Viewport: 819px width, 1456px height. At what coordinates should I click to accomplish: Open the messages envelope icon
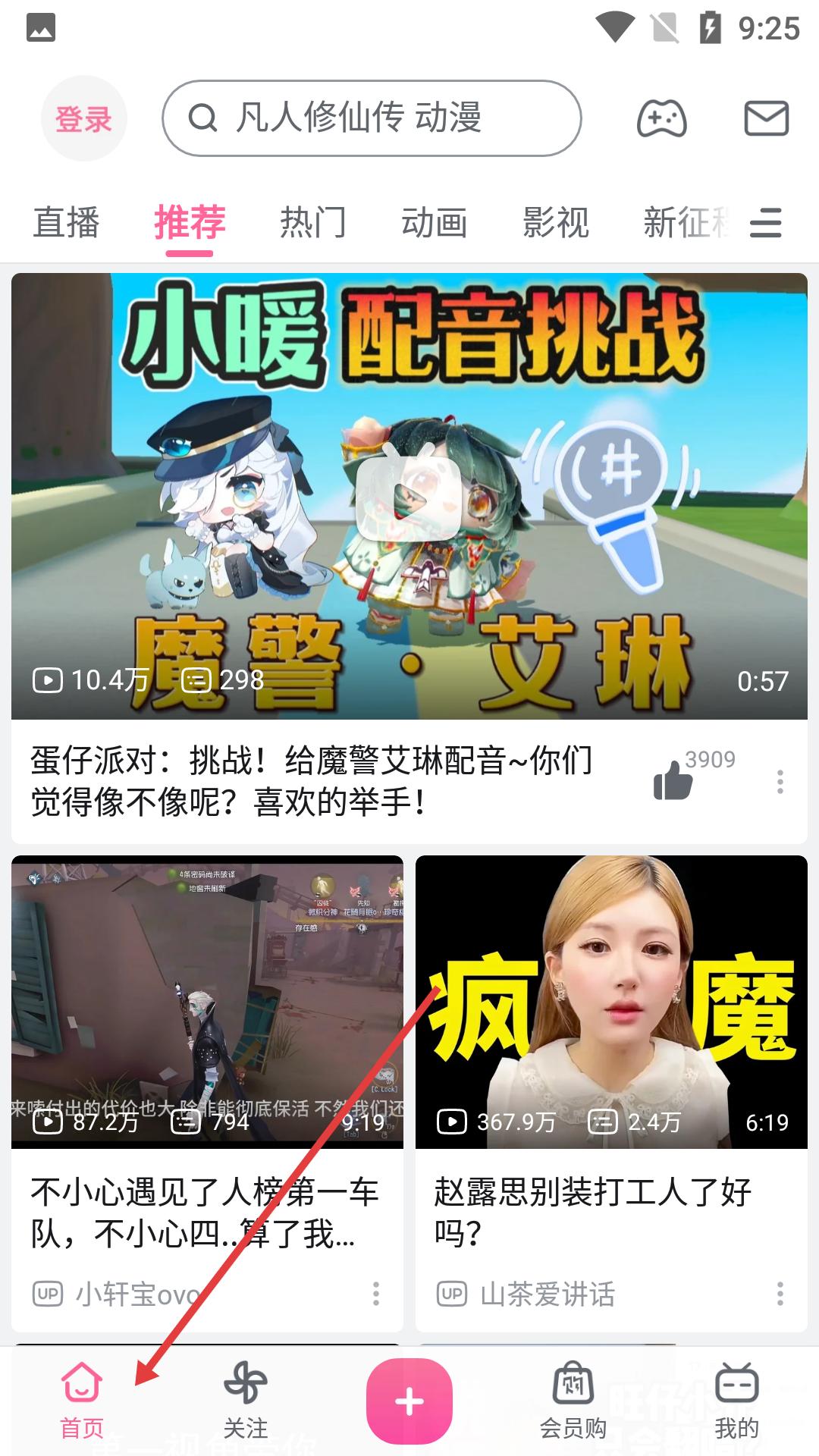(x=766, y=118)
